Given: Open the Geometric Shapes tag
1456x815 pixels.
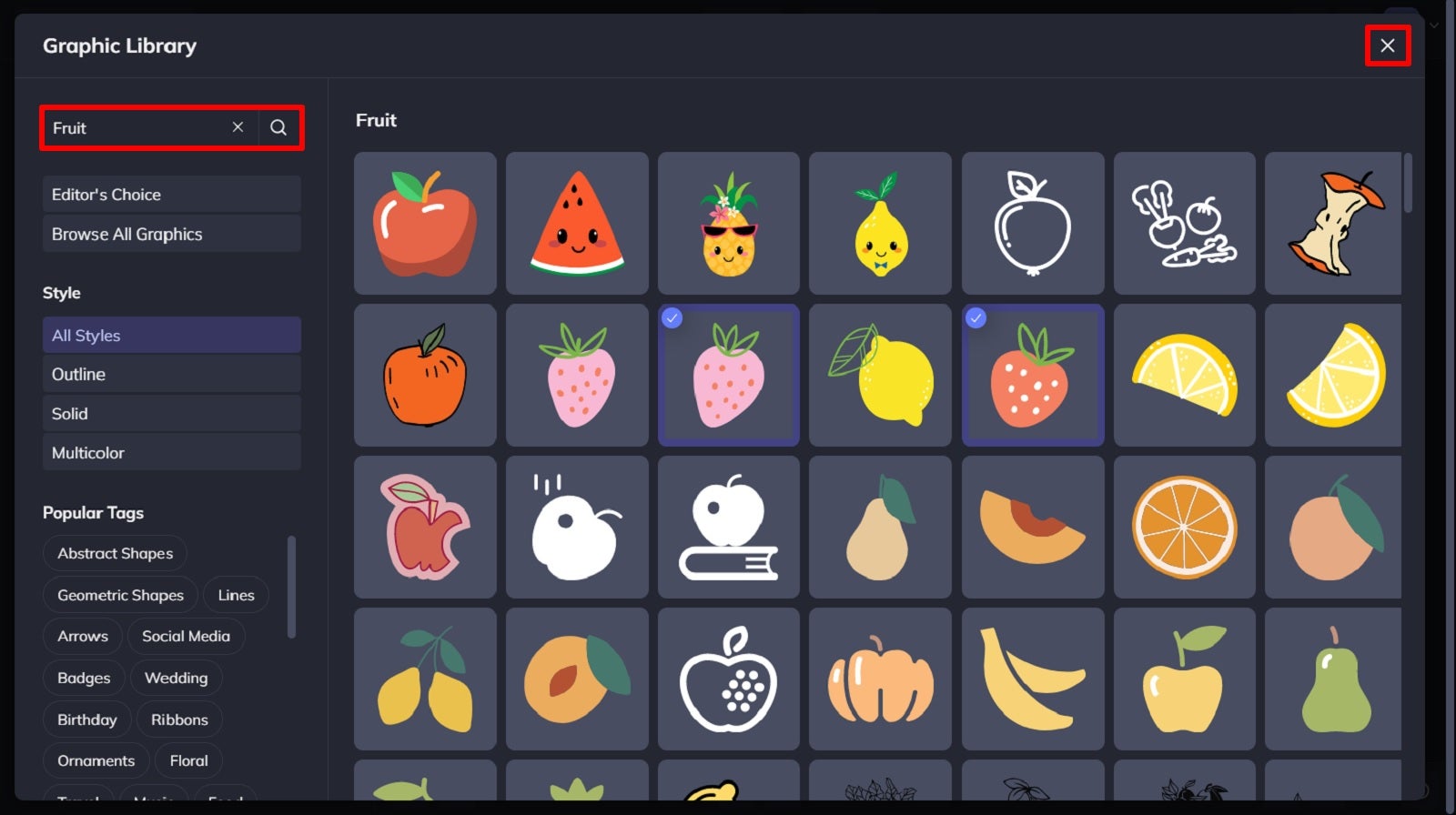Looking at the screenshot, I should click(x=120, y=595).
